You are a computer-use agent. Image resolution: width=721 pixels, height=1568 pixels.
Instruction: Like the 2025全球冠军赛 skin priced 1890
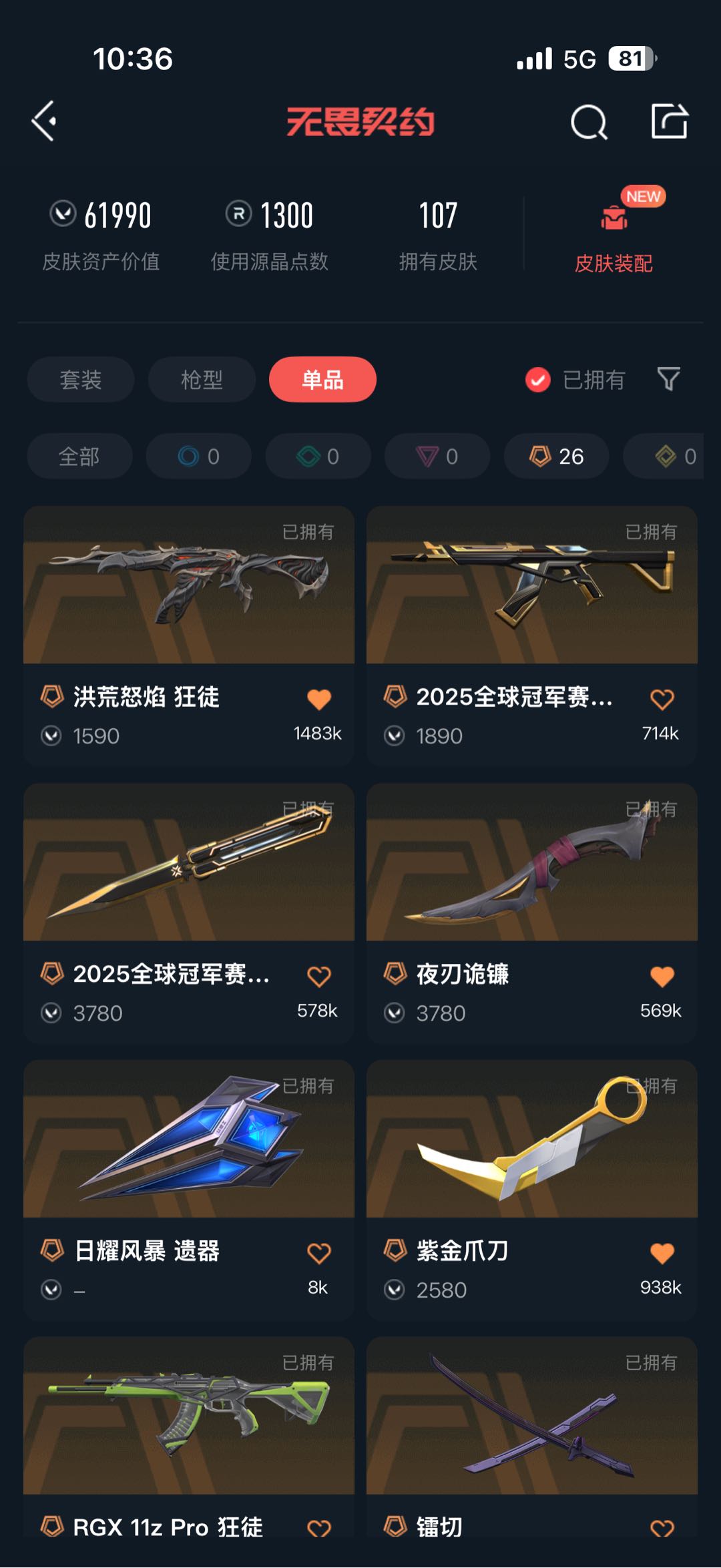coord(662,700)
